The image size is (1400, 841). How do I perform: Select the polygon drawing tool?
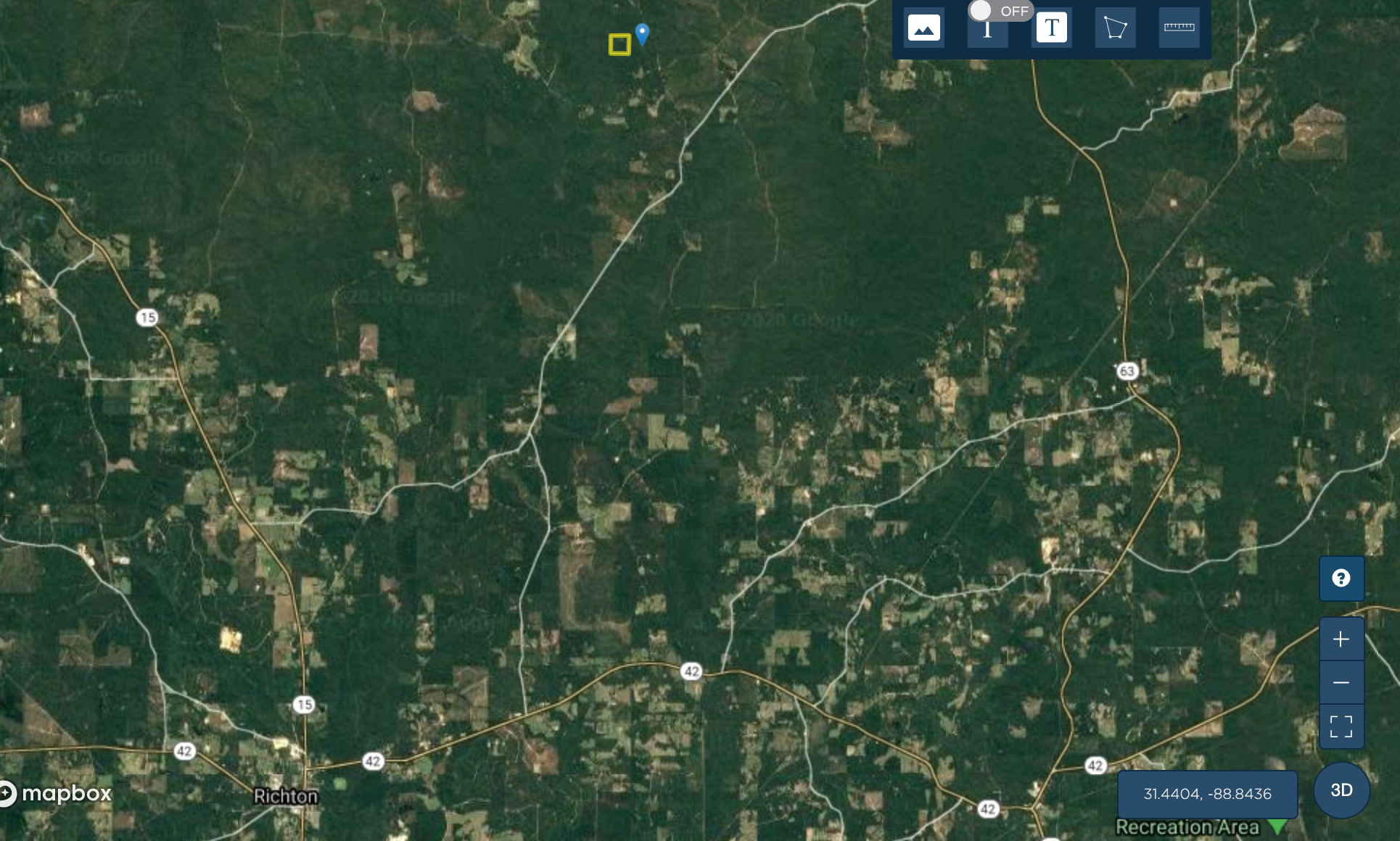click(1115, 28)
